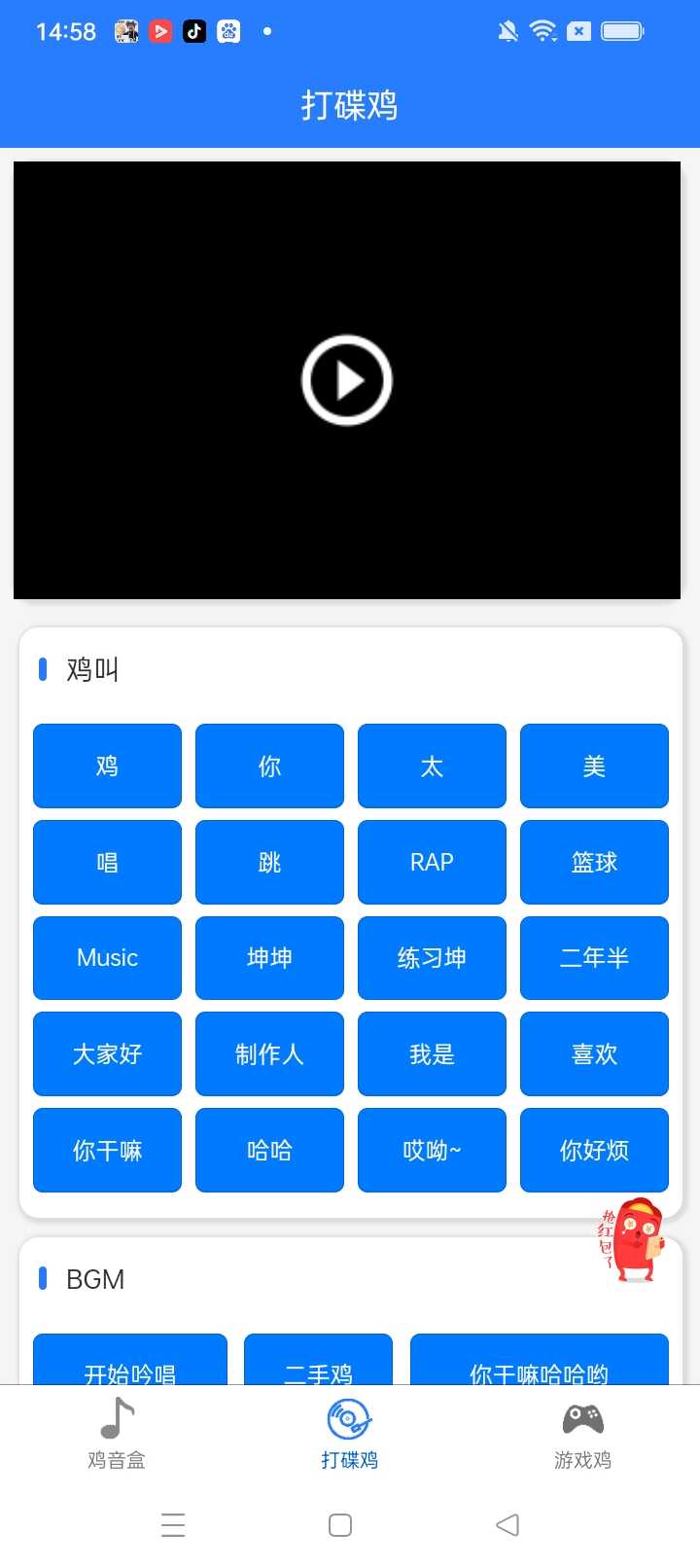The width and height of the screenshot is (700, 1568).
Task: Tap the red 抢红包 floating icon
Action: (x=637, y=1250)
